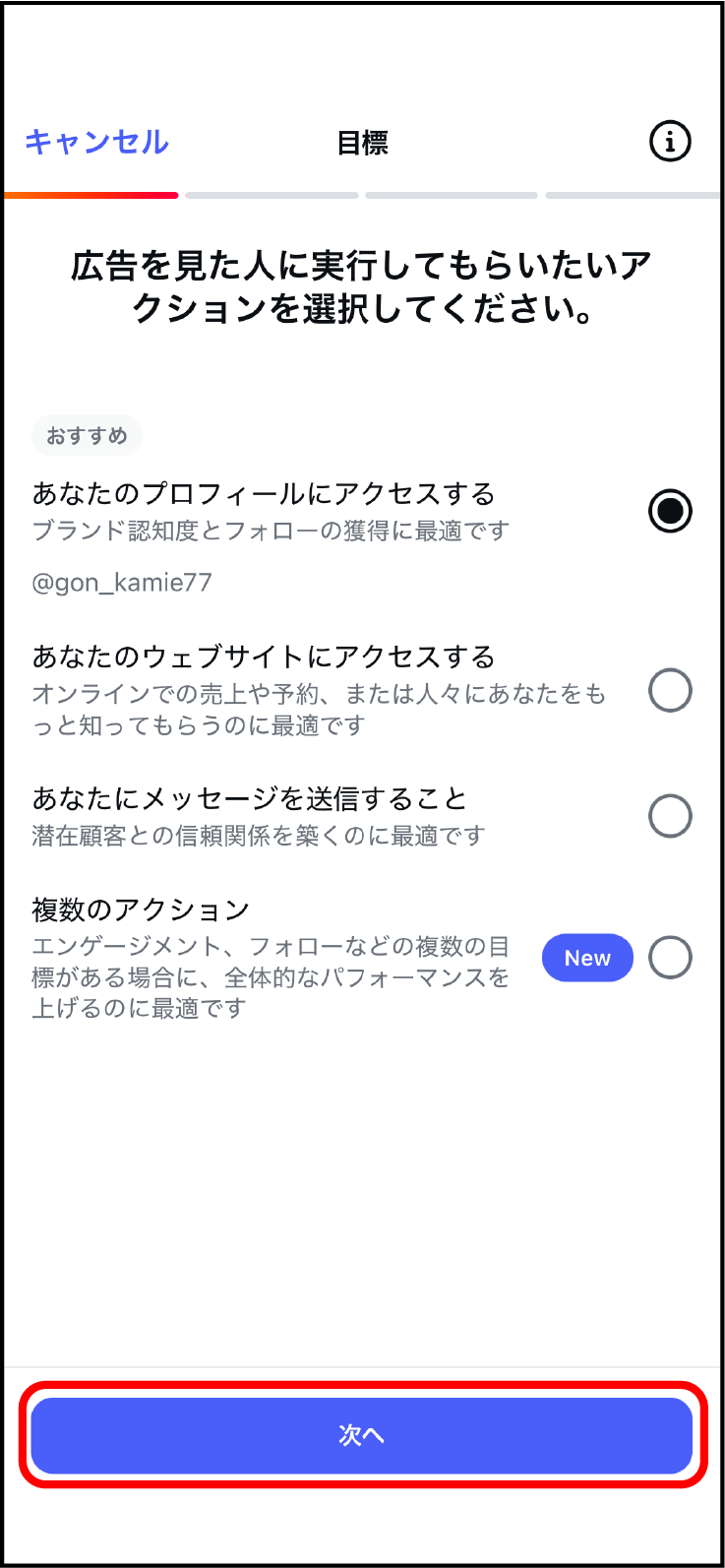Choose あなたのウェブサイトにアクセスする option
Image resolution: width=725 pixels, height=1568 pixels.
tap(670, 691)
